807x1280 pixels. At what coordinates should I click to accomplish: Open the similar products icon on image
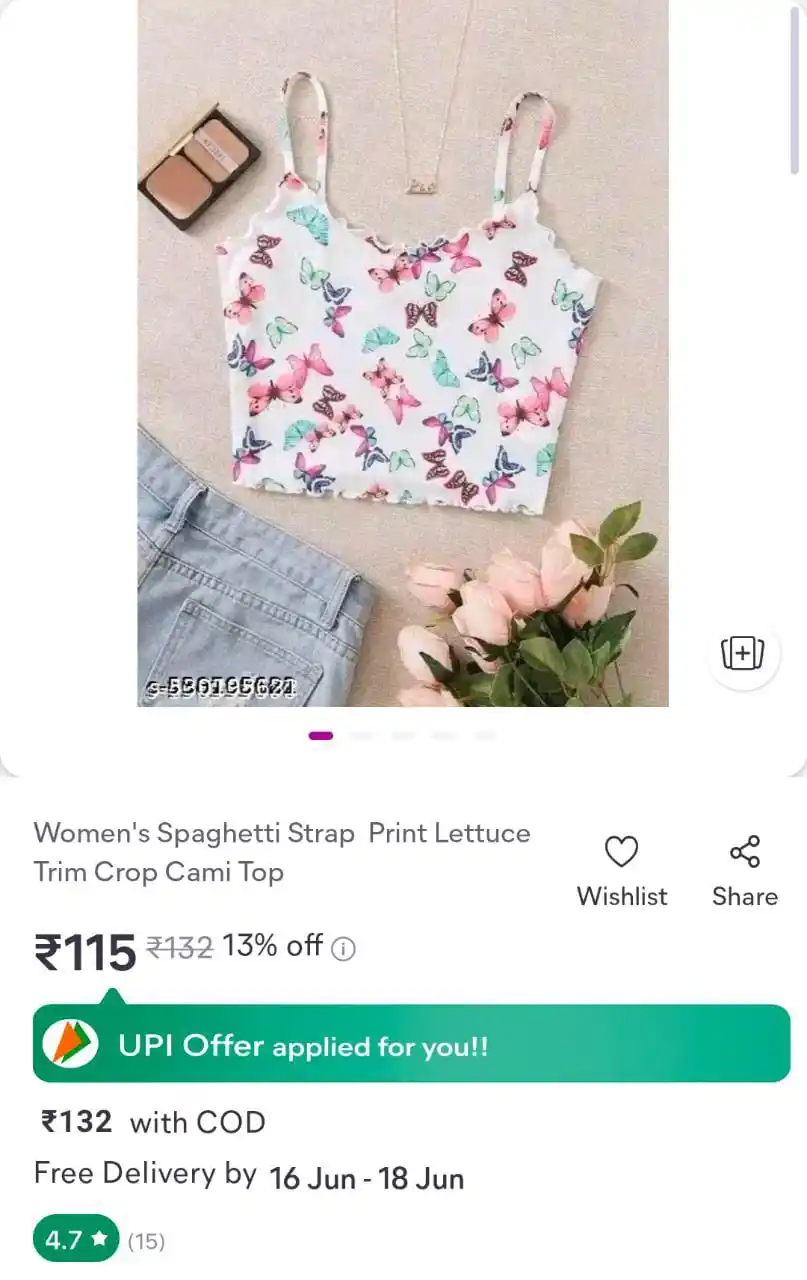point(743,654)
